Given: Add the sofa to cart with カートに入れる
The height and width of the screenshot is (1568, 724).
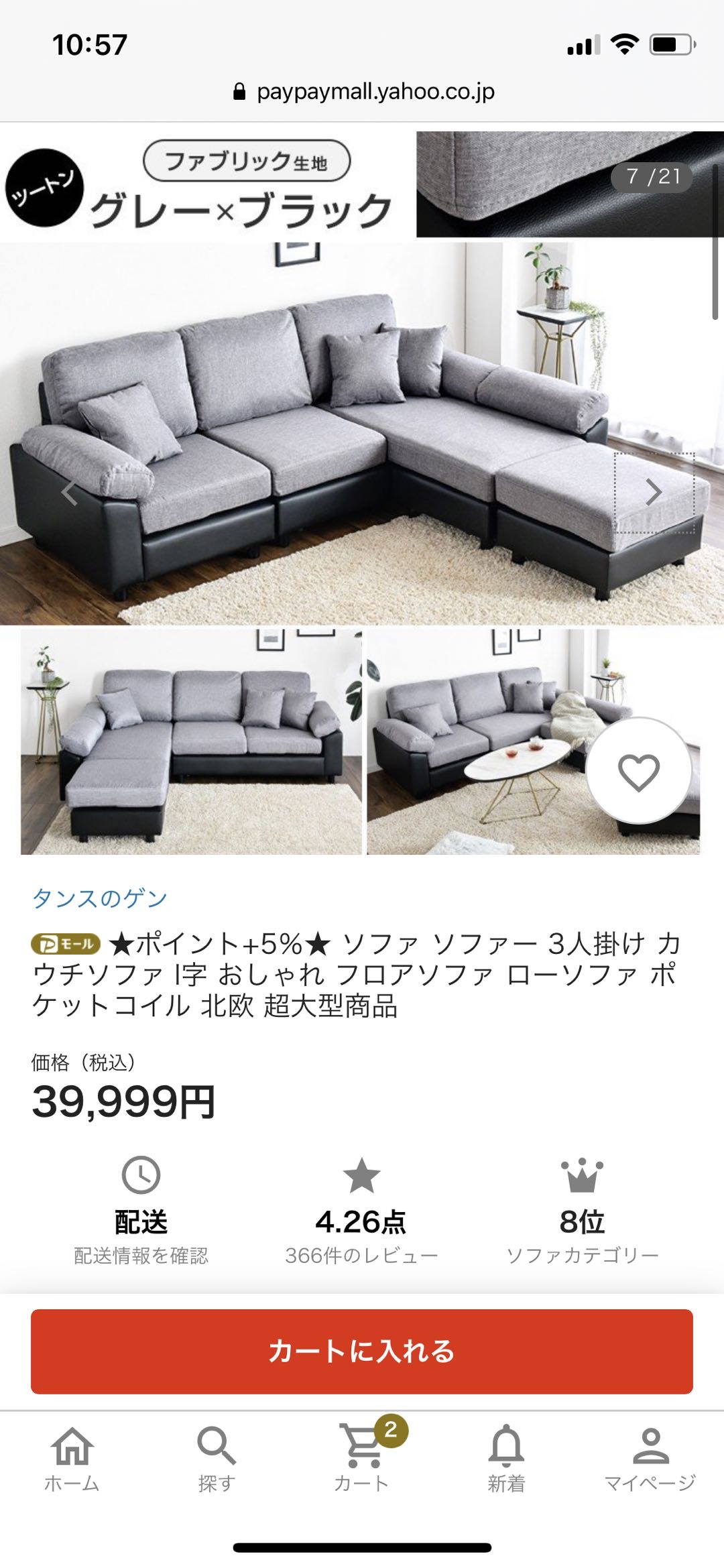Looking at the screenshot, I should [362, 1351].
